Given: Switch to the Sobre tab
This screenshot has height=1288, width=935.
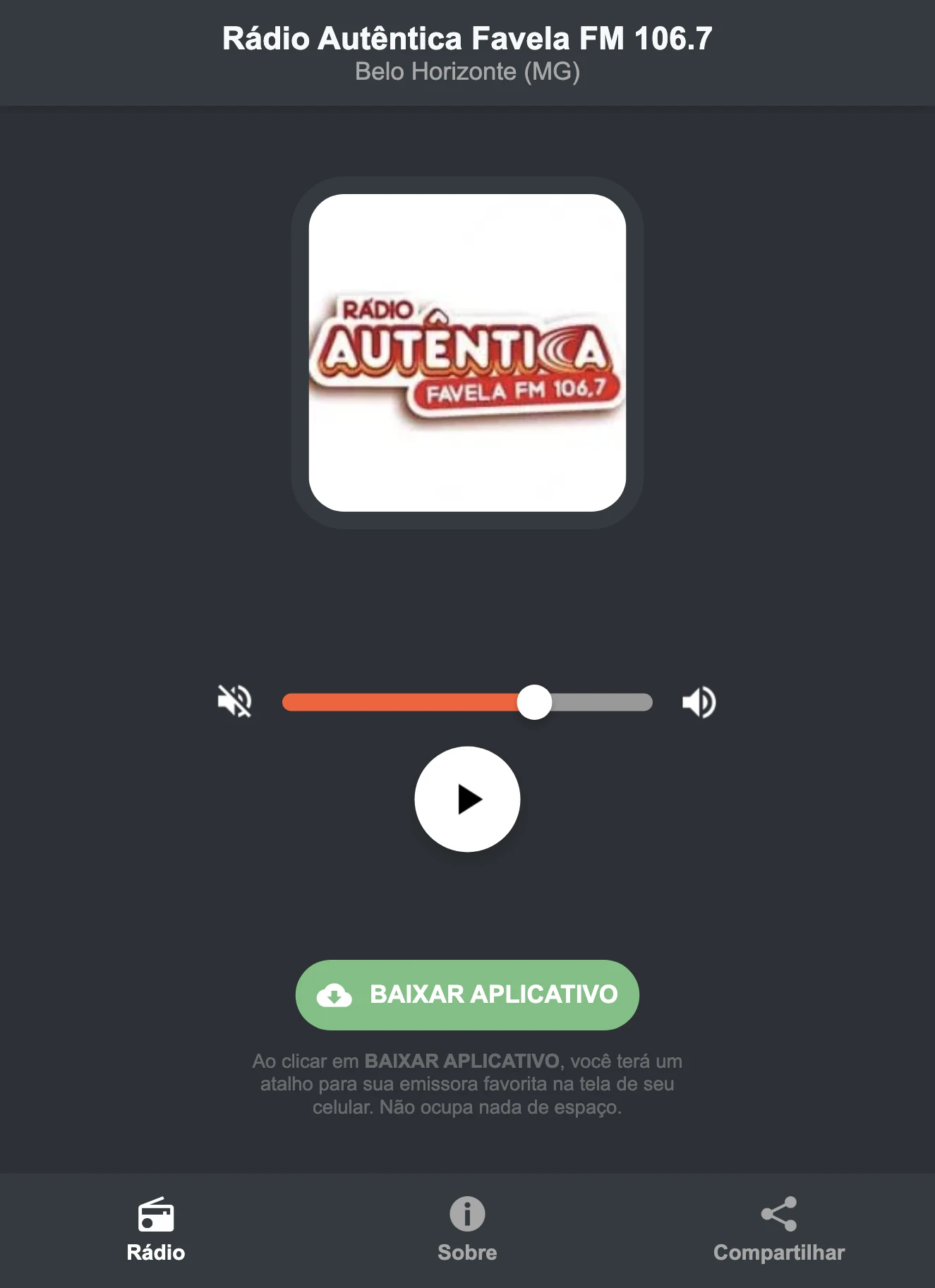Looking at the screenshot, I should pos(467,1228).
